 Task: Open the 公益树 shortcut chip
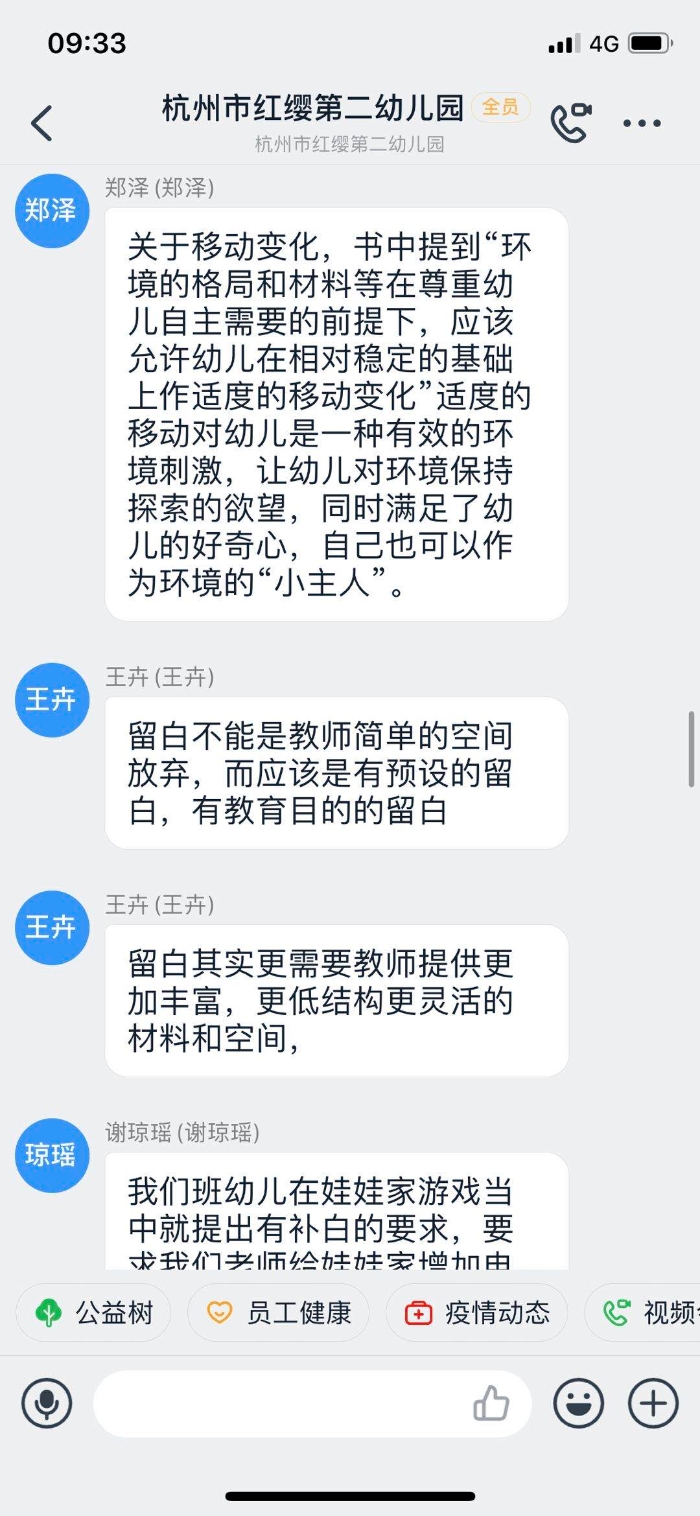(x=93, y=1312)
